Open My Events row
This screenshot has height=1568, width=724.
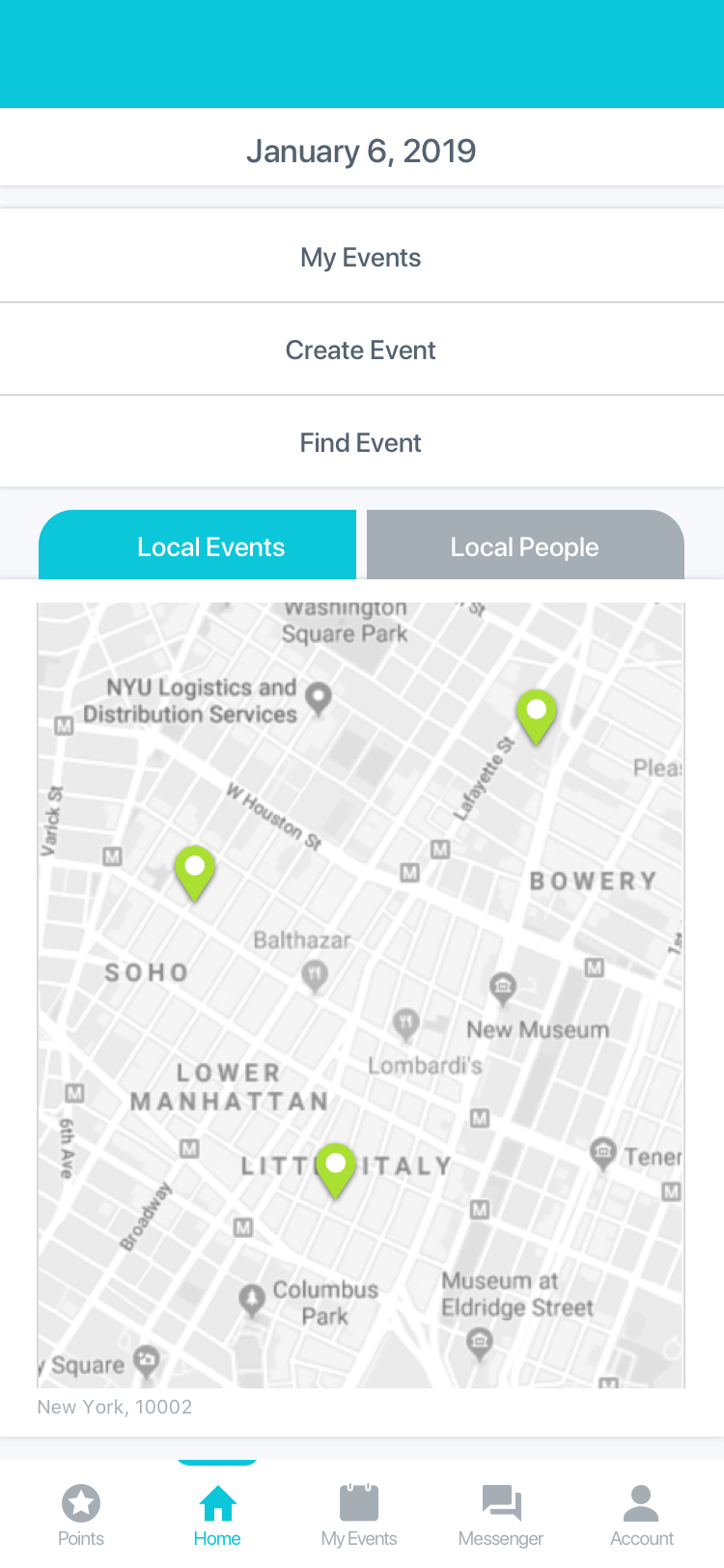[x=361, y=257]
